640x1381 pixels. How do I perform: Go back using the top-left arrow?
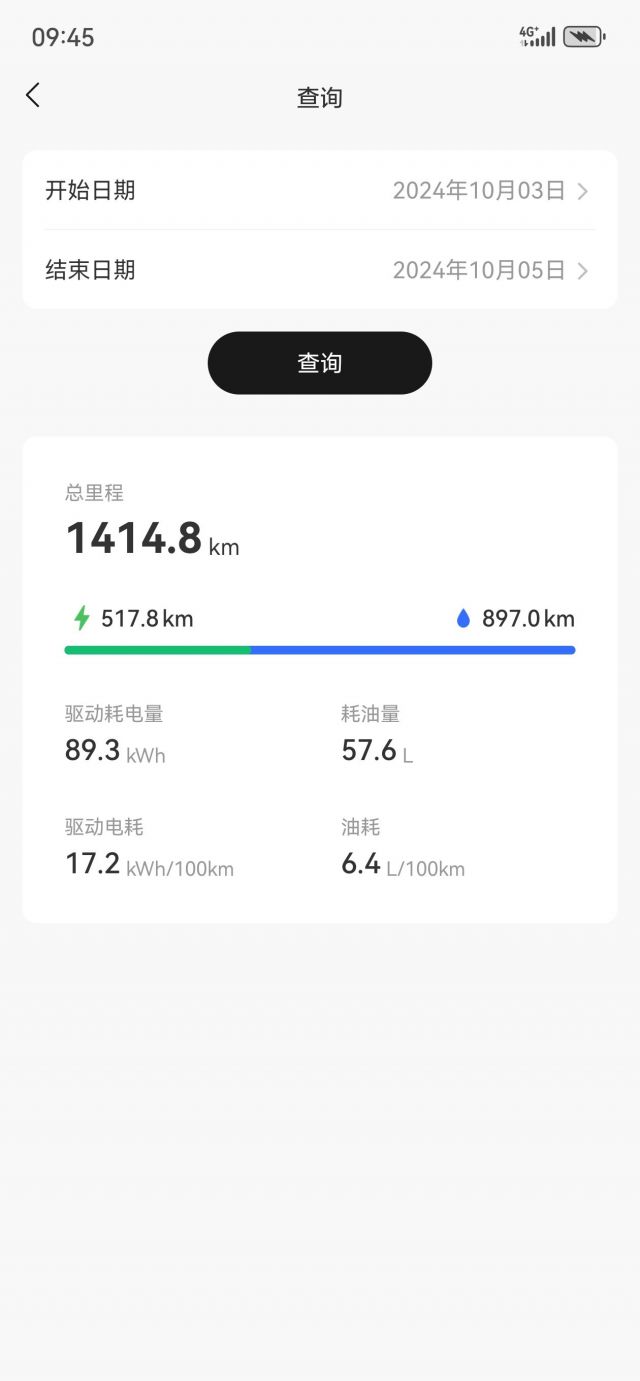(x=33, y=96)
